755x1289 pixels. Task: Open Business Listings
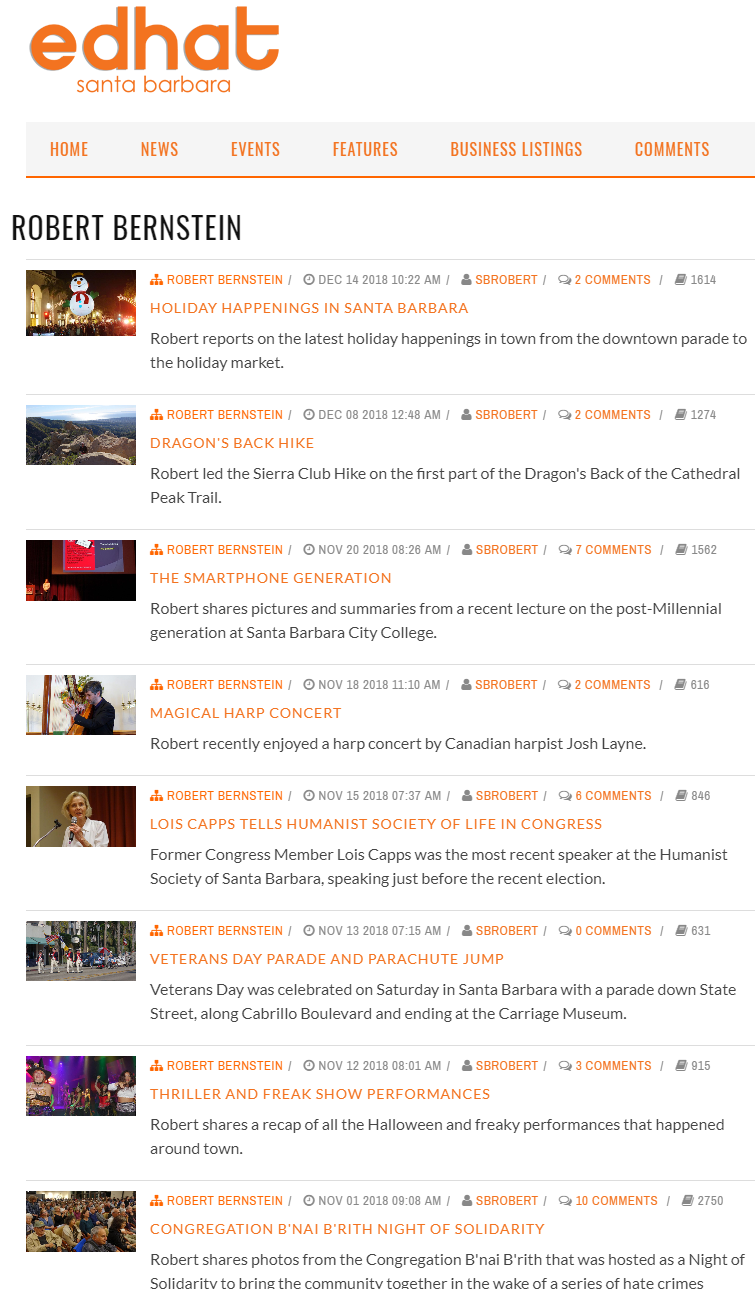[x=516, y=149]
